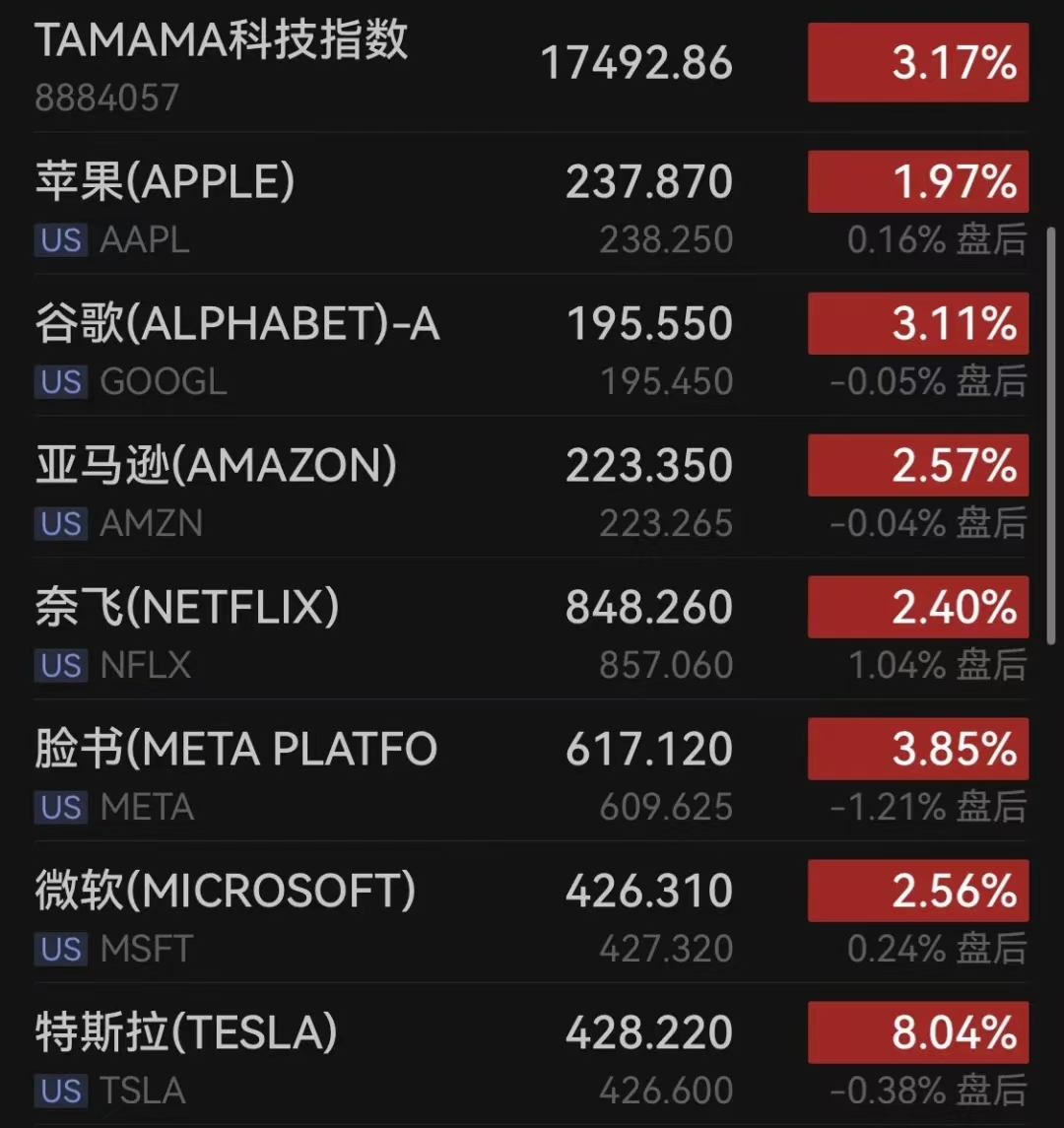This screenshot has width=1064, height=1128.
Task: Click the US market badge next to TSLA
Action: tap(59, 1092)
